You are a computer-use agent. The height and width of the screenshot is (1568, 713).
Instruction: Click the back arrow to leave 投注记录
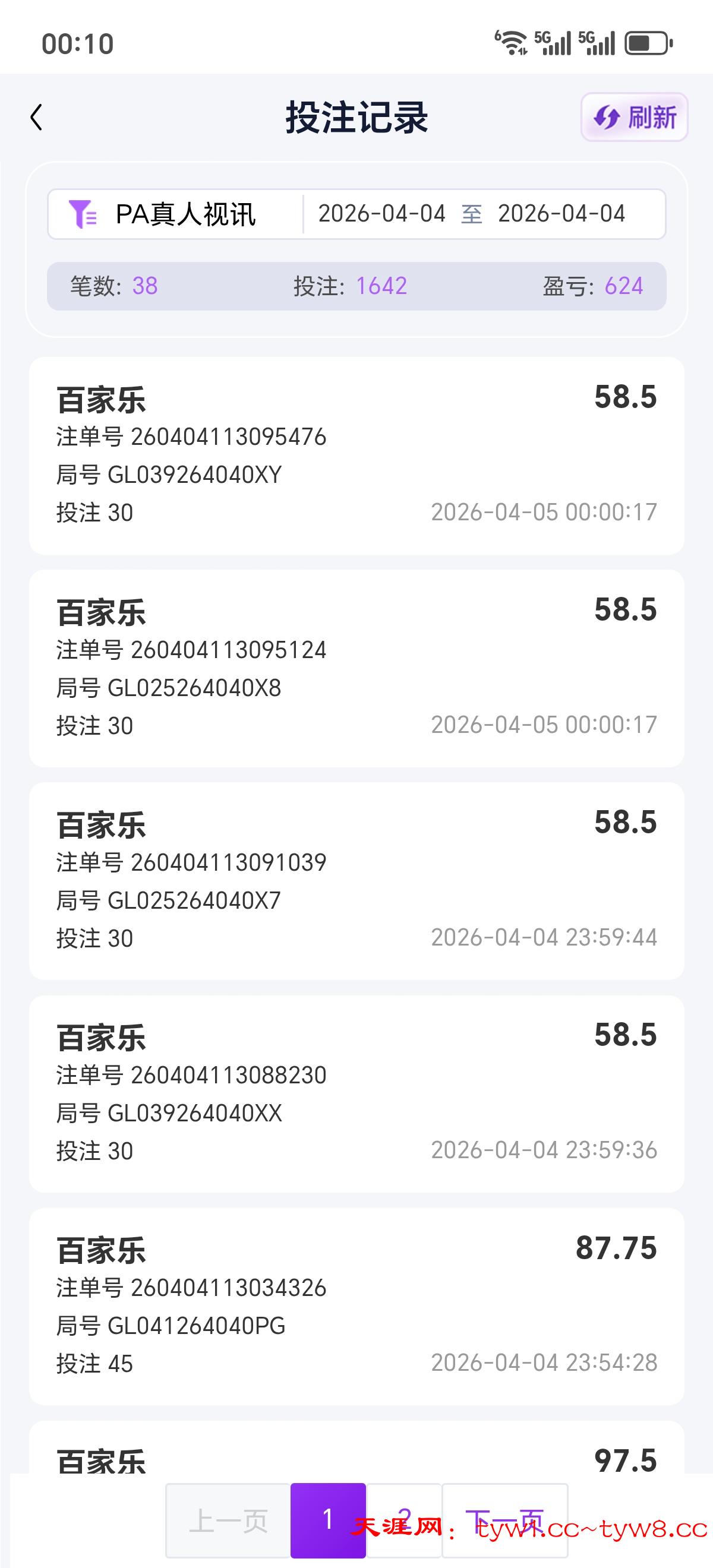point(36,116)
